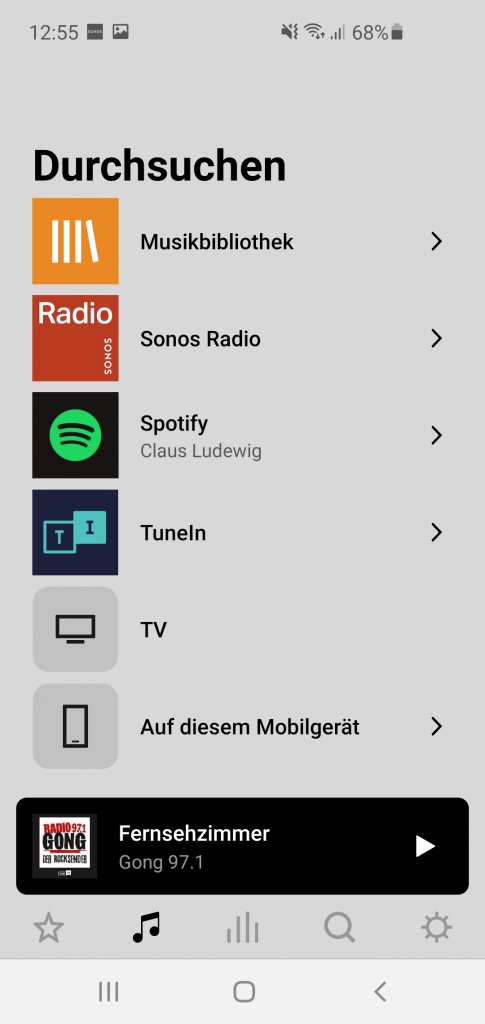
Task: Open Musikbibliothek
Action: click(242, 242)
